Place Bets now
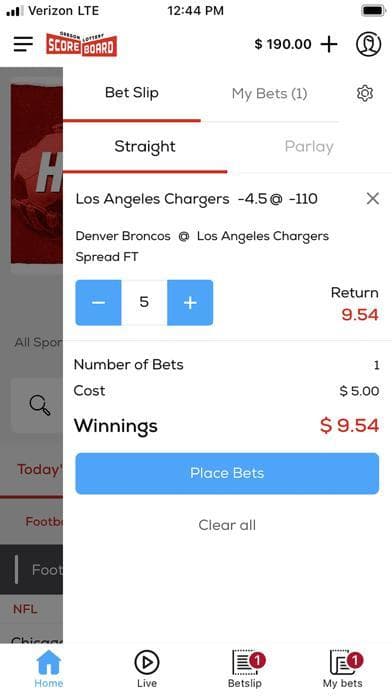The width and height of the screenshot is (392, 696). pyautogui.click(x=227, y=473)
